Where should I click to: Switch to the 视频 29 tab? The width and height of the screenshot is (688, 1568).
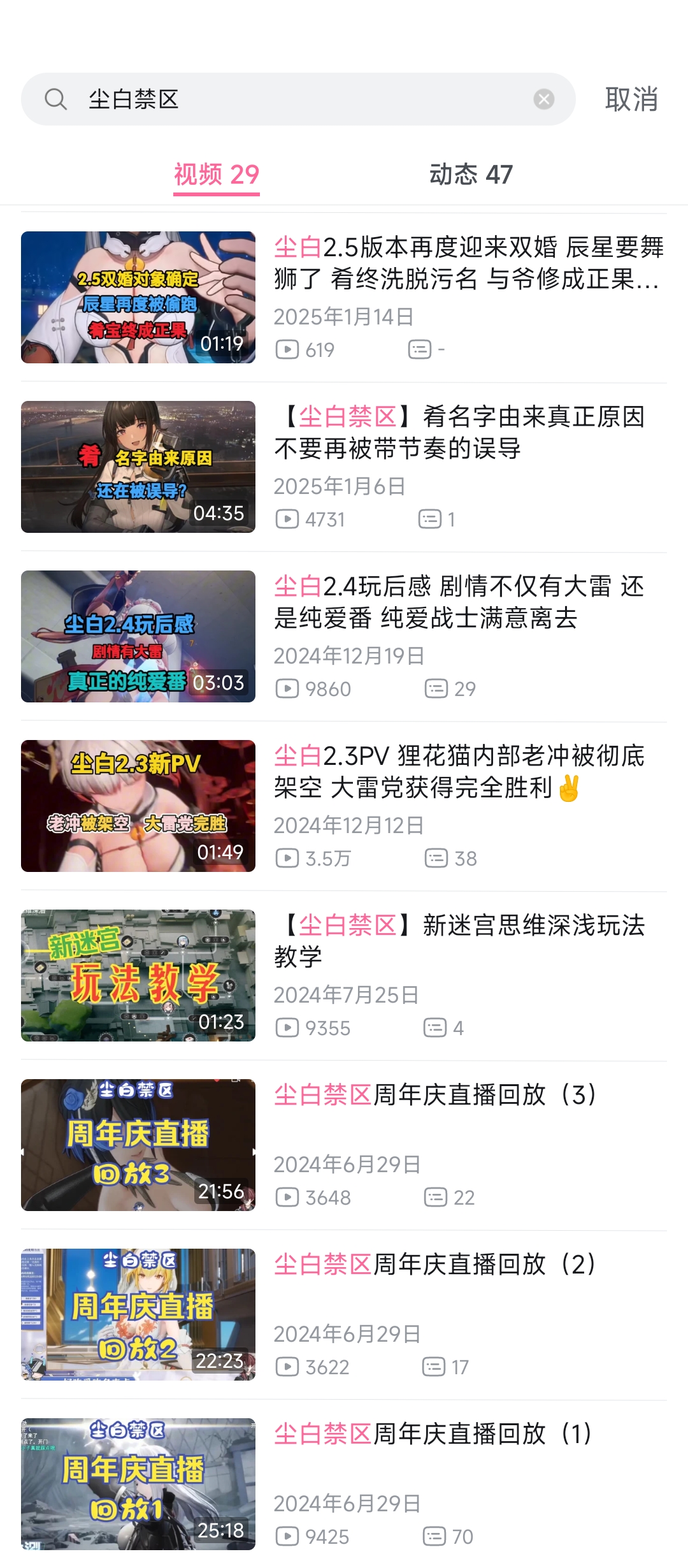pyautogui.click(x=217, y=175)
